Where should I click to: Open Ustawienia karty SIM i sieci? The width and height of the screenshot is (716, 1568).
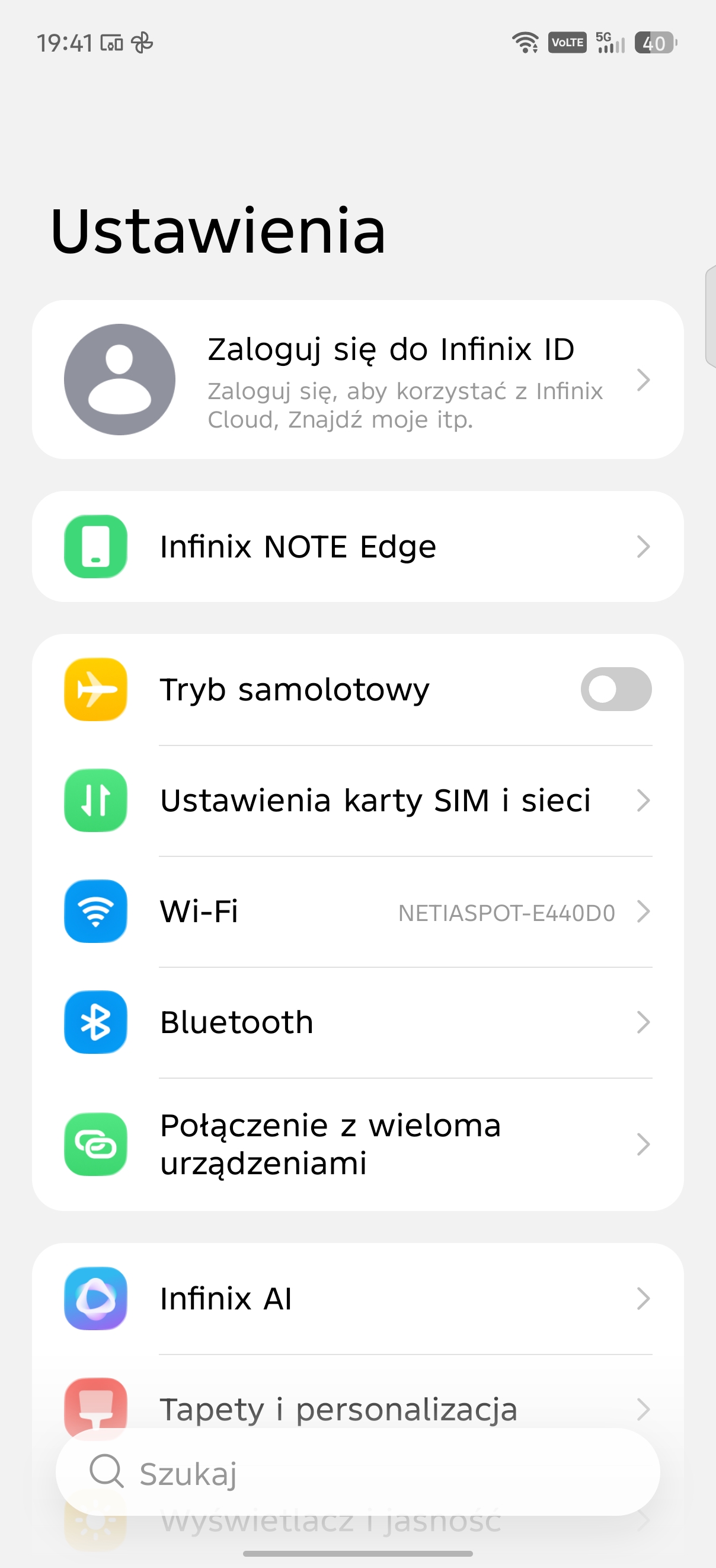(375, 801)
